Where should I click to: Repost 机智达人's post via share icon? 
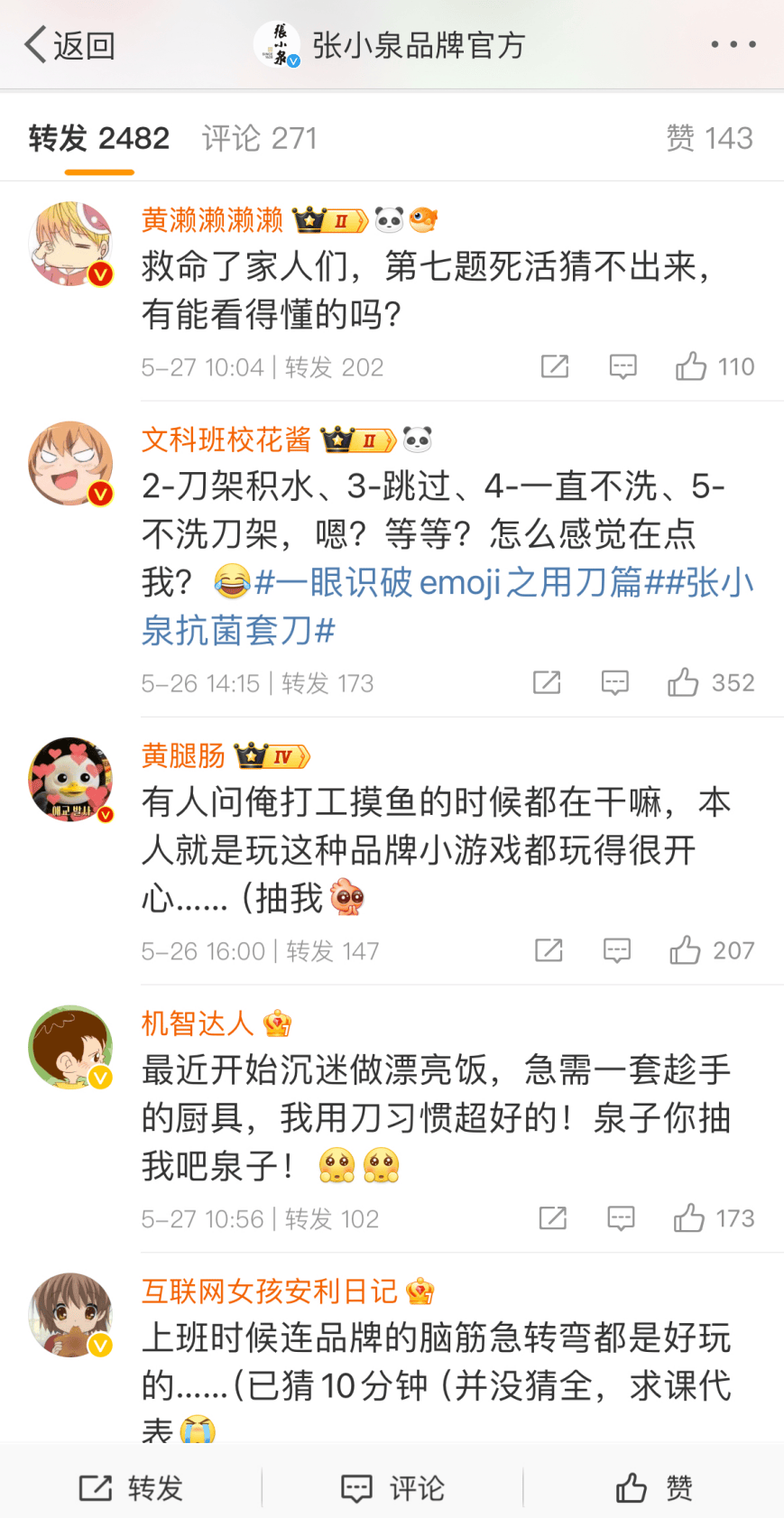pos(552,1218)
